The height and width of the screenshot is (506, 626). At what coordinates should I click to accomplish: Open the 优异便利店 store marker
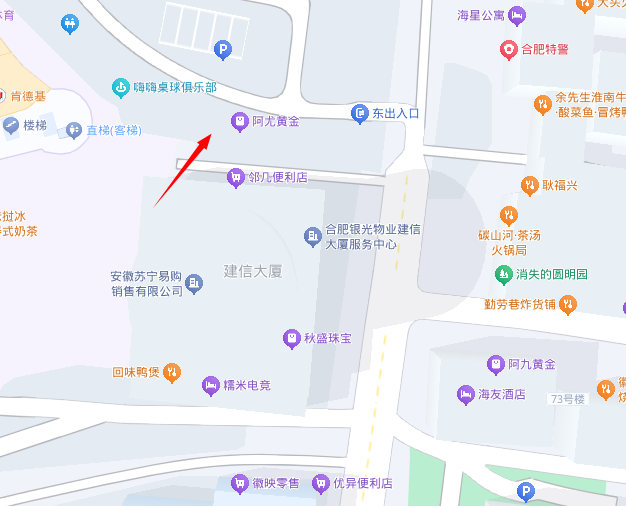click(x=321, y=483)
